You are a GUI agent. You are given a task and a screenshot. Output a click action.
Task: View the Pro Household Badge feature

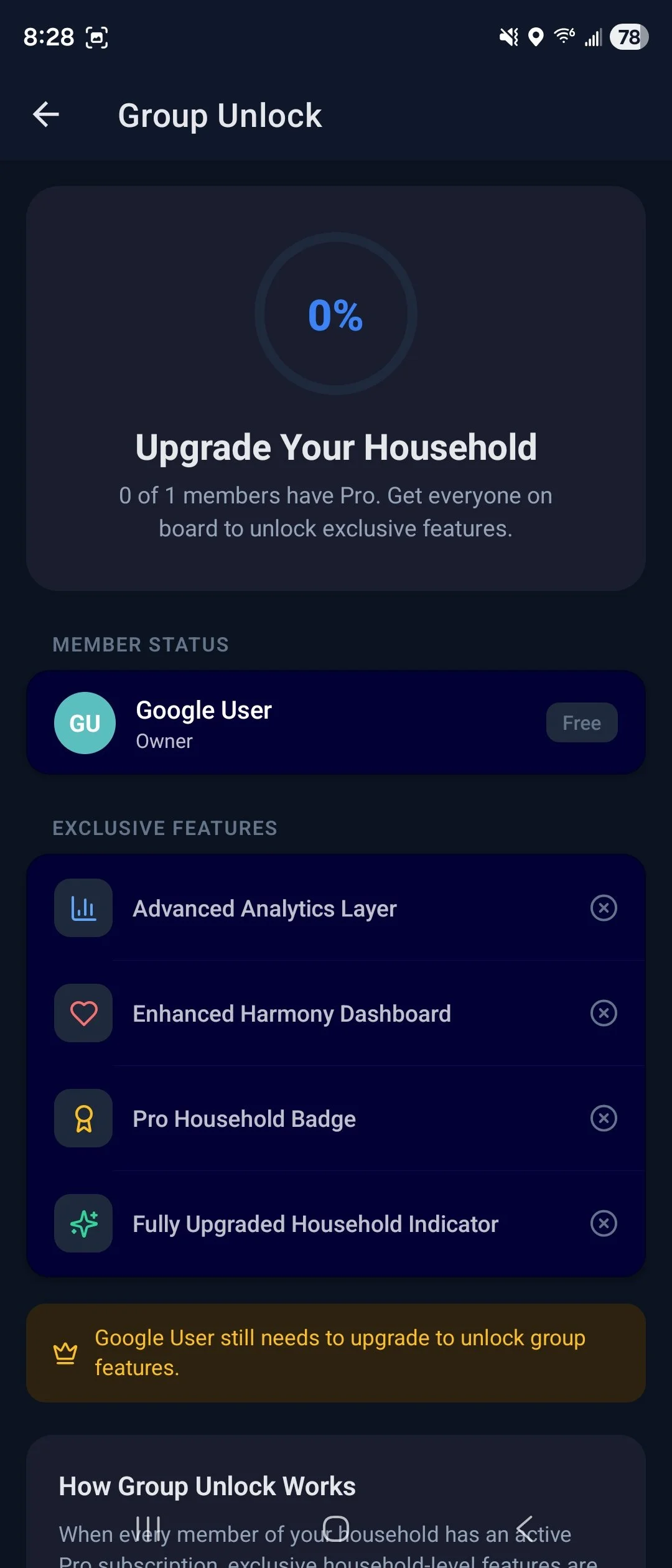coord(336,1118)
